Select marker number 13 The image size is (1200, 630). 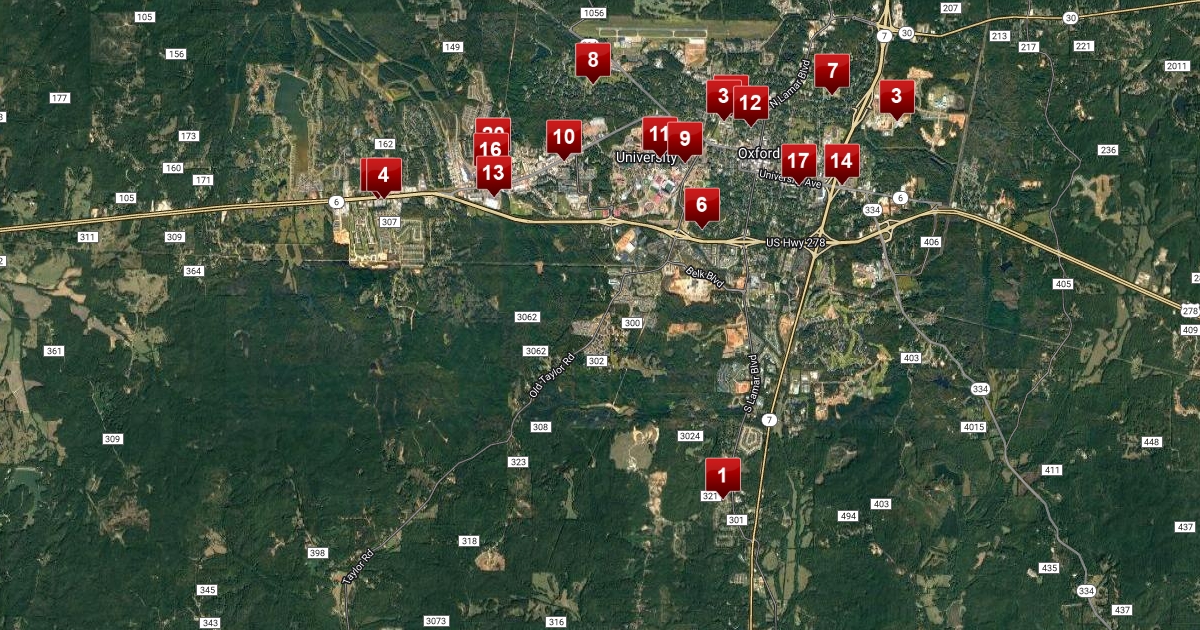[x=493, y=172]
